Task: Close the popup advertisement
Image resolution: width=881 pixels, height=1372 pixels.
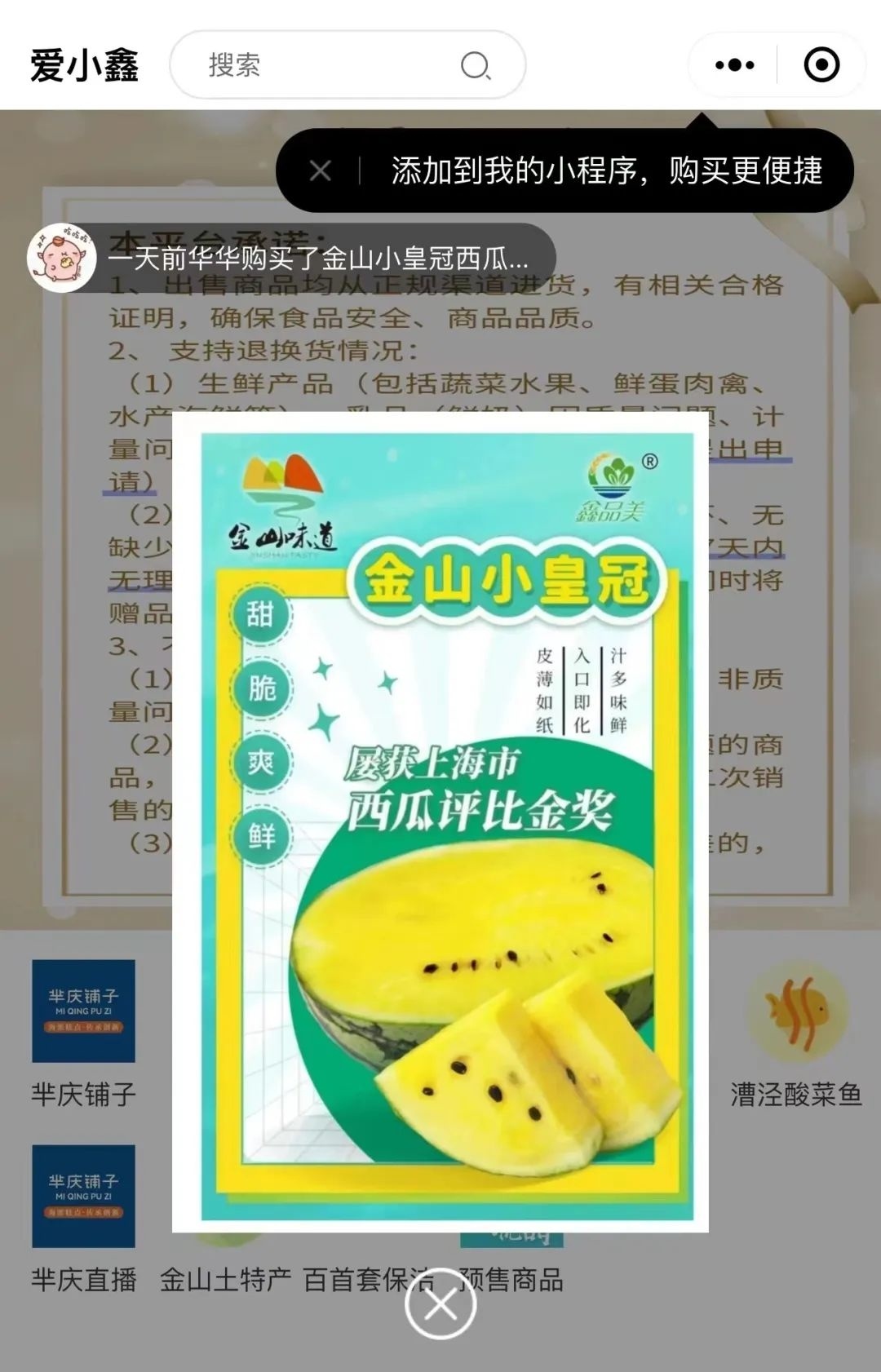Action: click(440, 1303)
